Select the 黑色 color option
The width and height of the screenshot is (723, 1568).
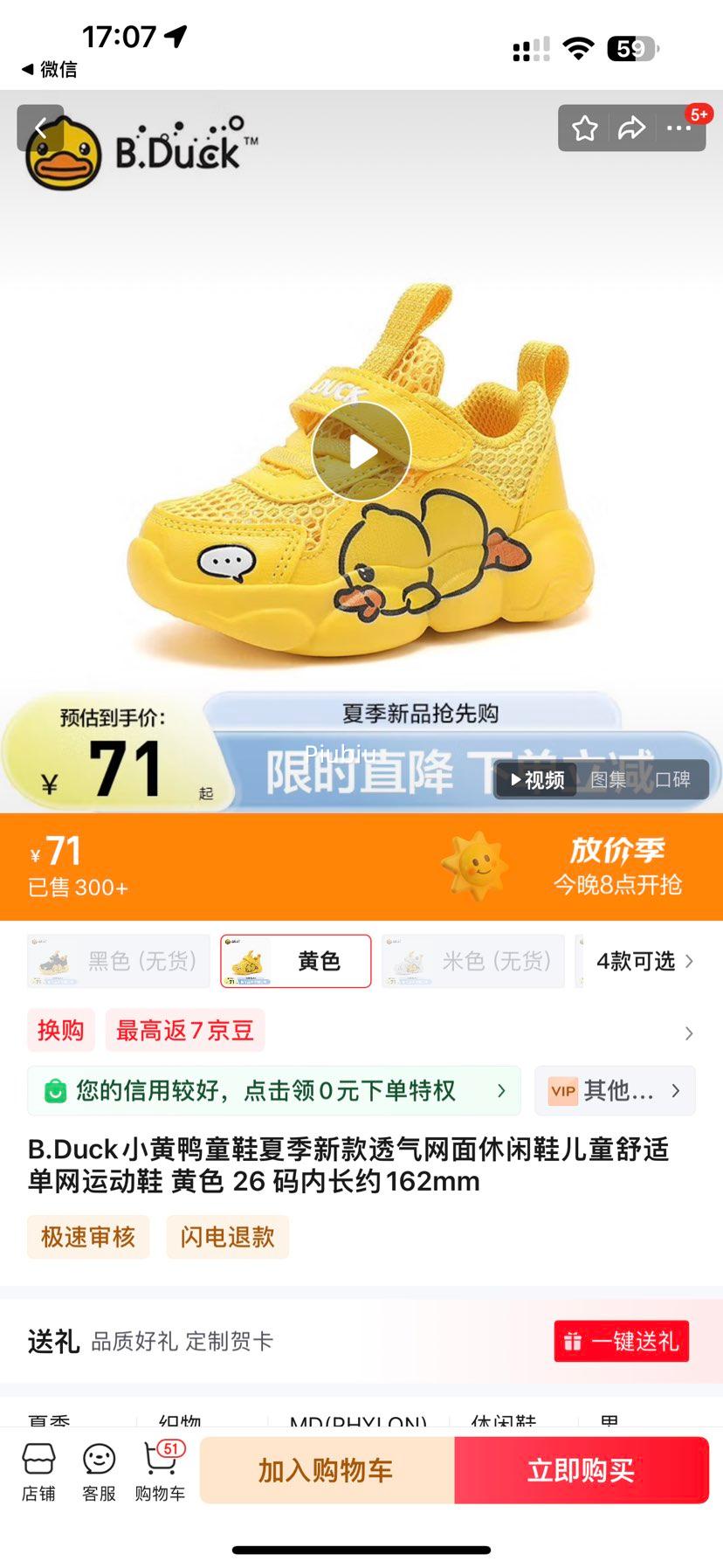click(118, 961)
